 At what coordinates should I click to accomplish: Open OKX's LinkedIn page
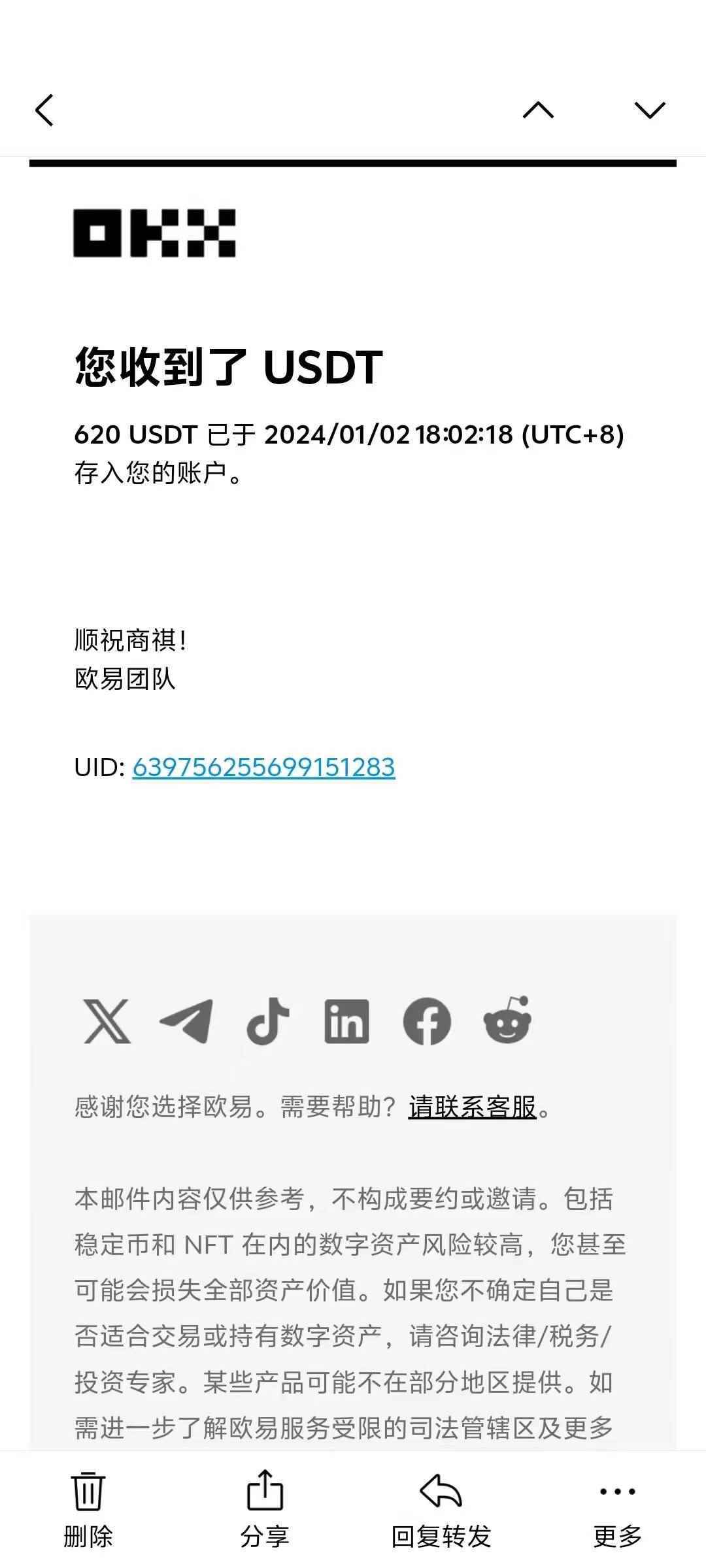(x=346, y=1021)
